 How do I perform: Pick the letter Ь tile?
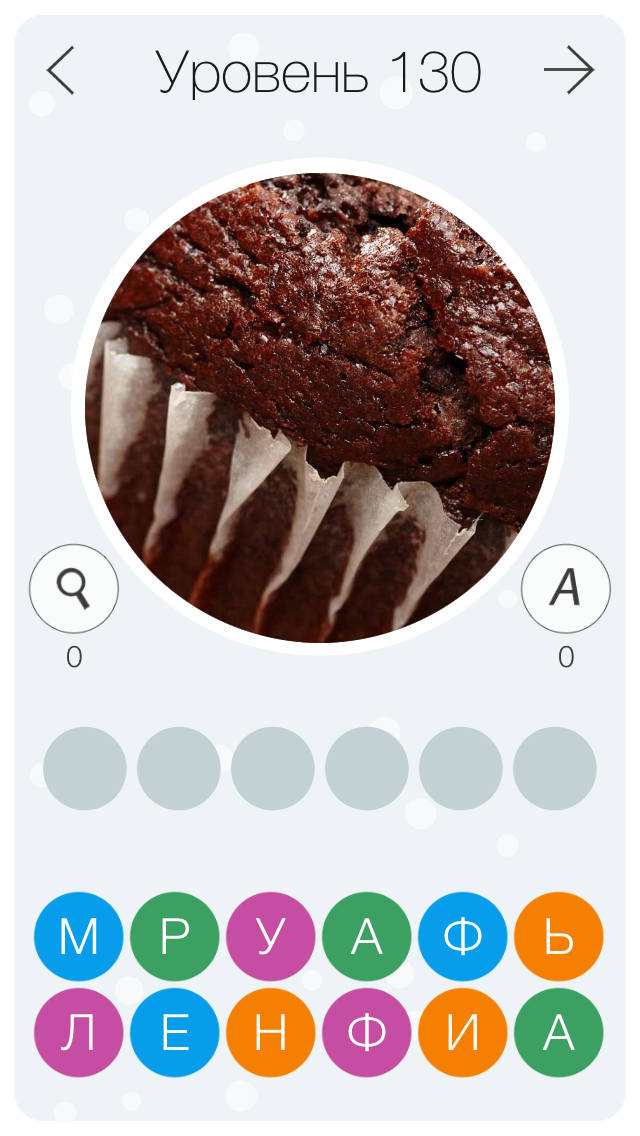[559, 937]
